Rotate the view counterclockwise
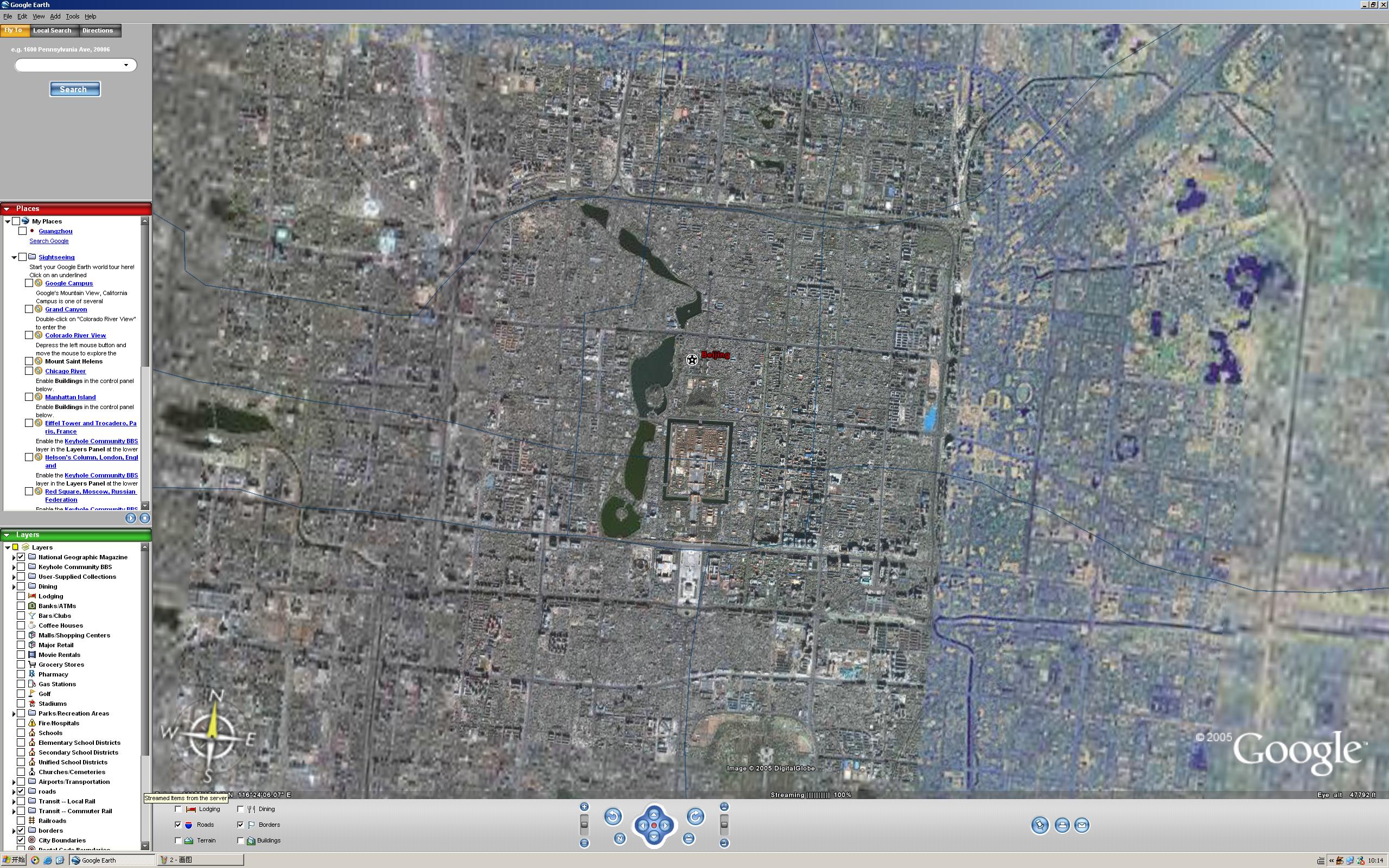The image size is (1389, 868). 613,816
